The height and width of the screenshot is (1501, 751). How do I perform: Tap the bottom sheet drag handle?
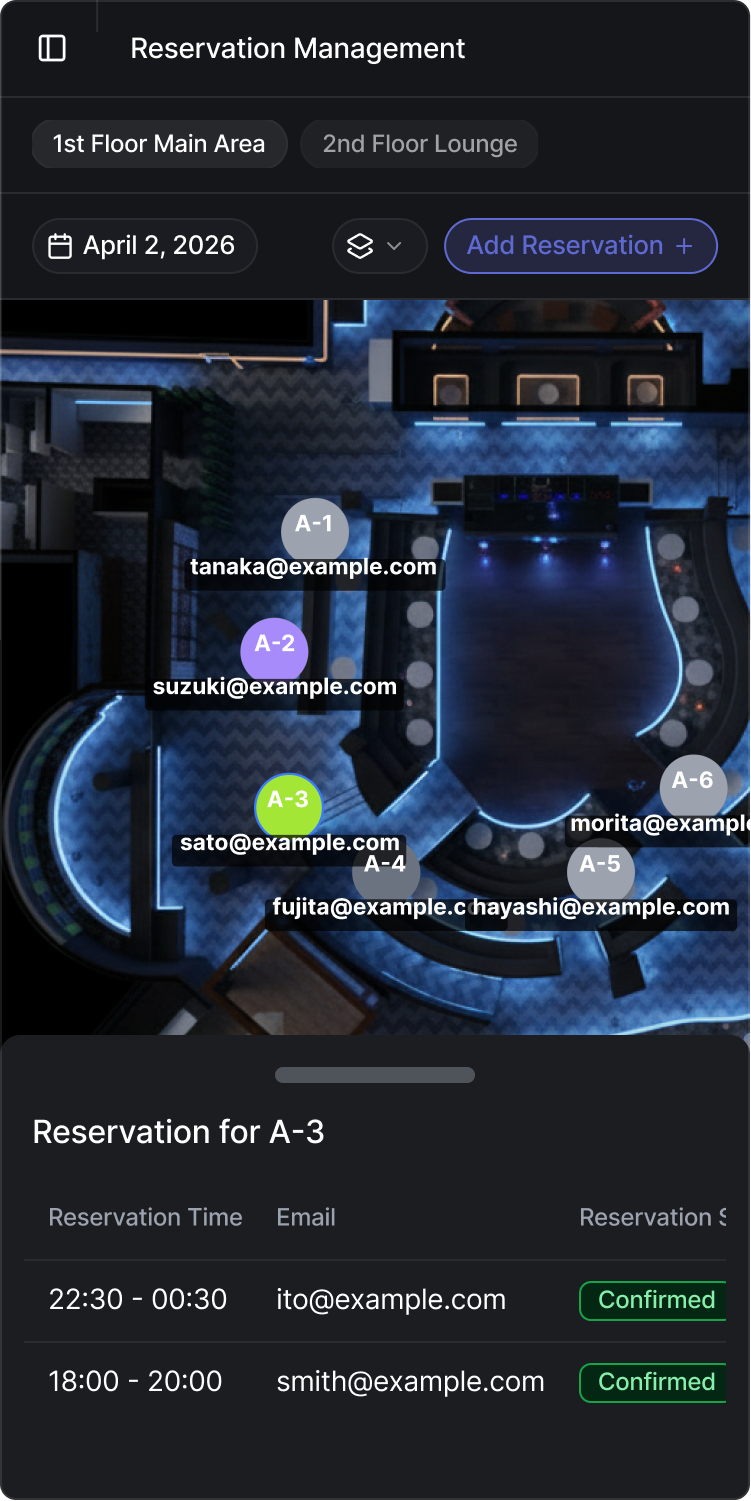pos(375,1075)
